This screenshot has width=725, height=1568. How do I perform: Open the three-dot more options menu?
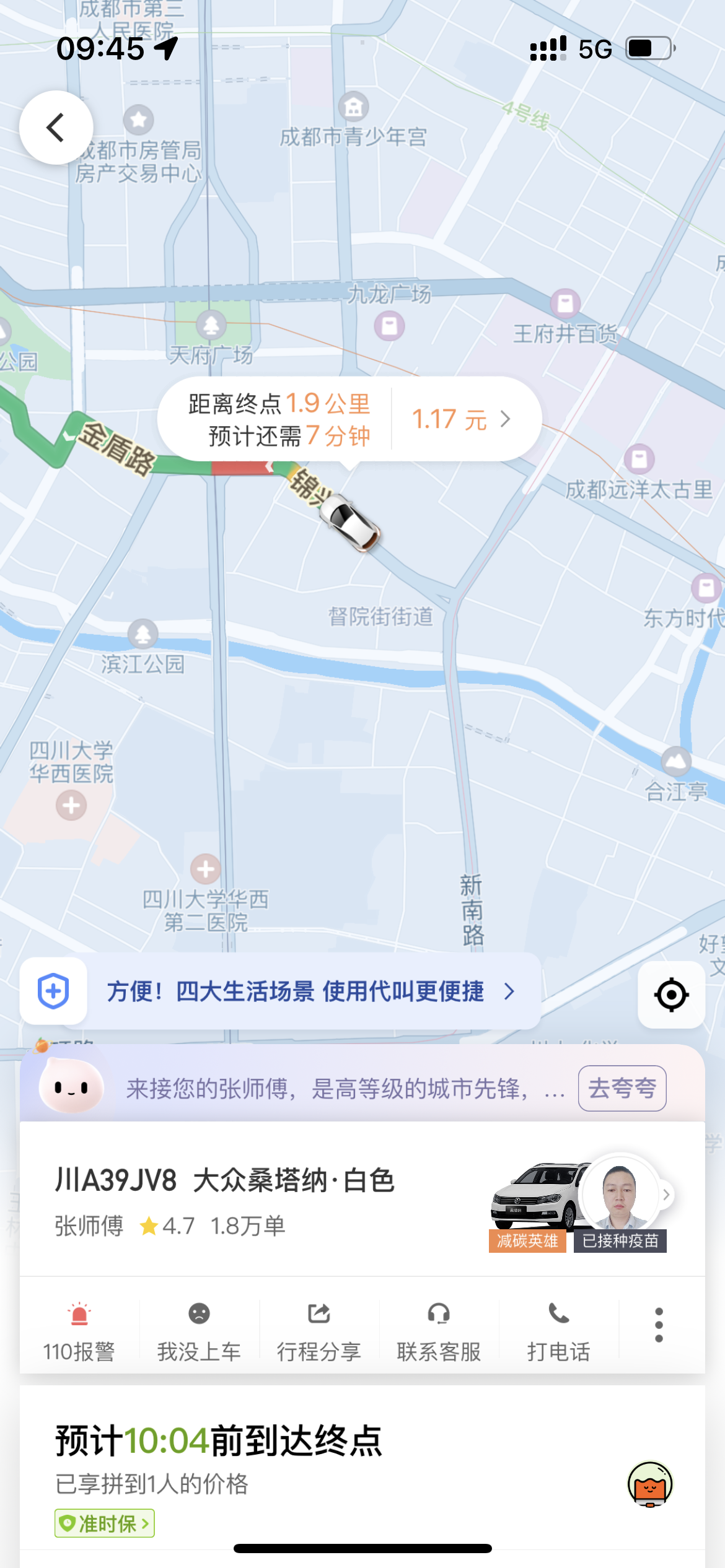659,1325
